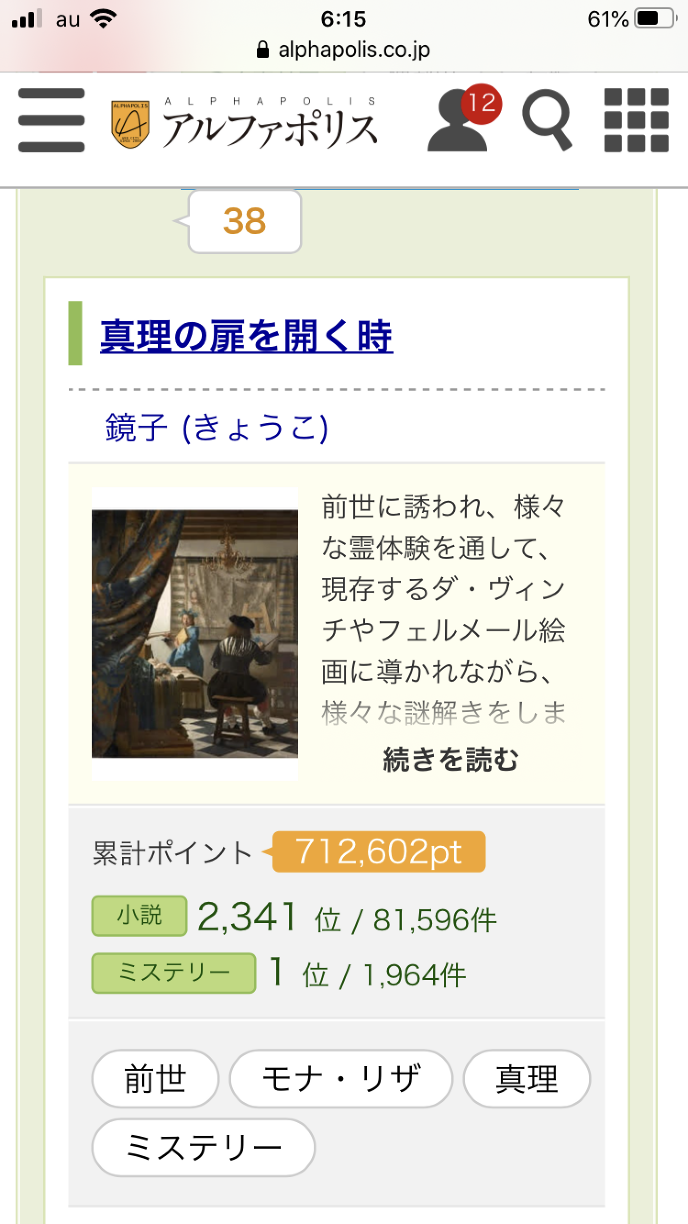
Task: Select the 真理 tag
Action: coord(527,1079)
